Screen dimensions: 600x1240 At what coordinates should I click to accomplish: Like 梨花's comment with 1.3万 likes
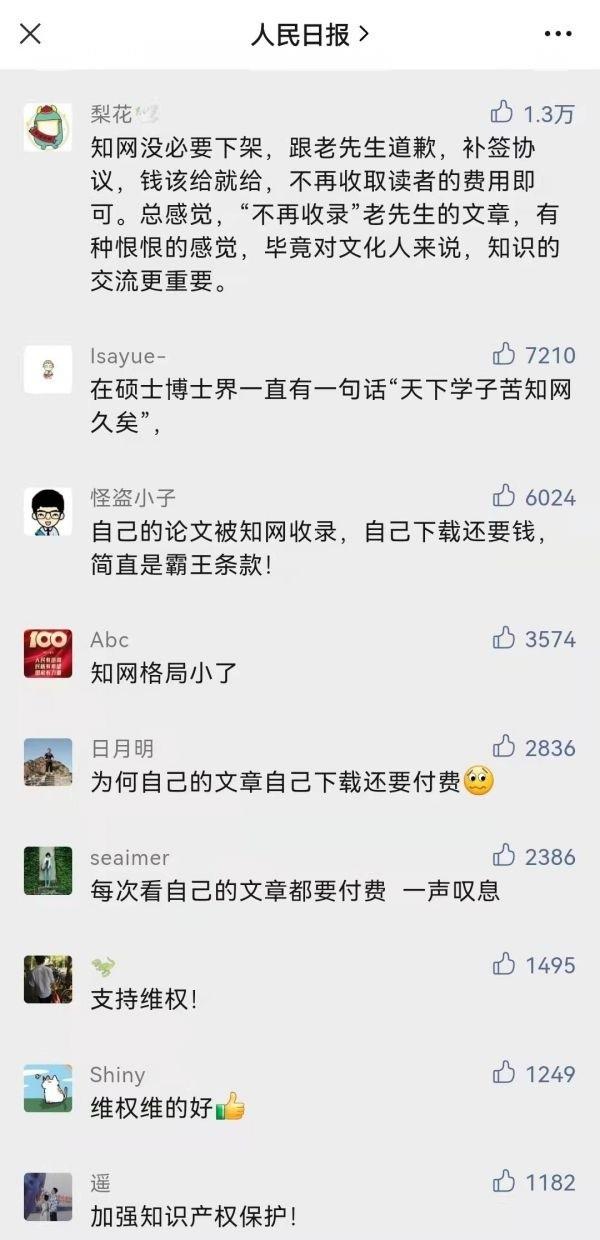pyautogui.click(x=502, y=113)
